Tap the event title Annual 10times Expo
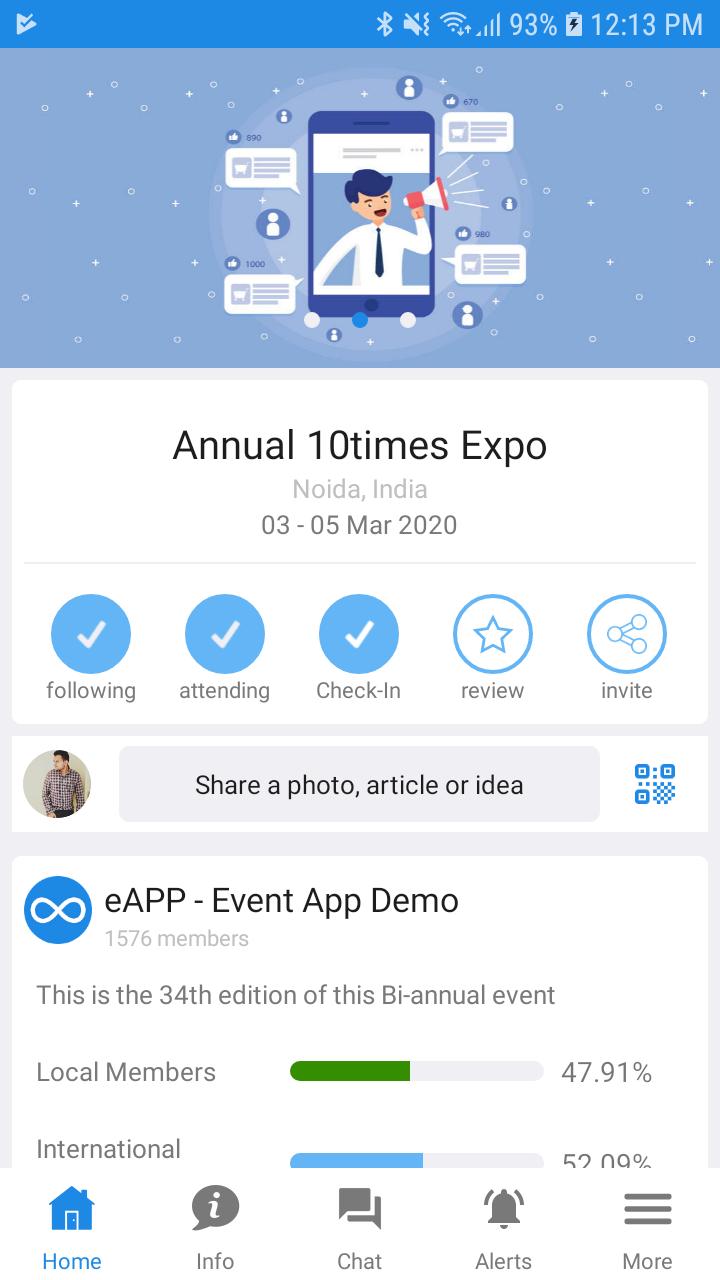The width and height of the screenshot is (720, 1280). [359, 445]
